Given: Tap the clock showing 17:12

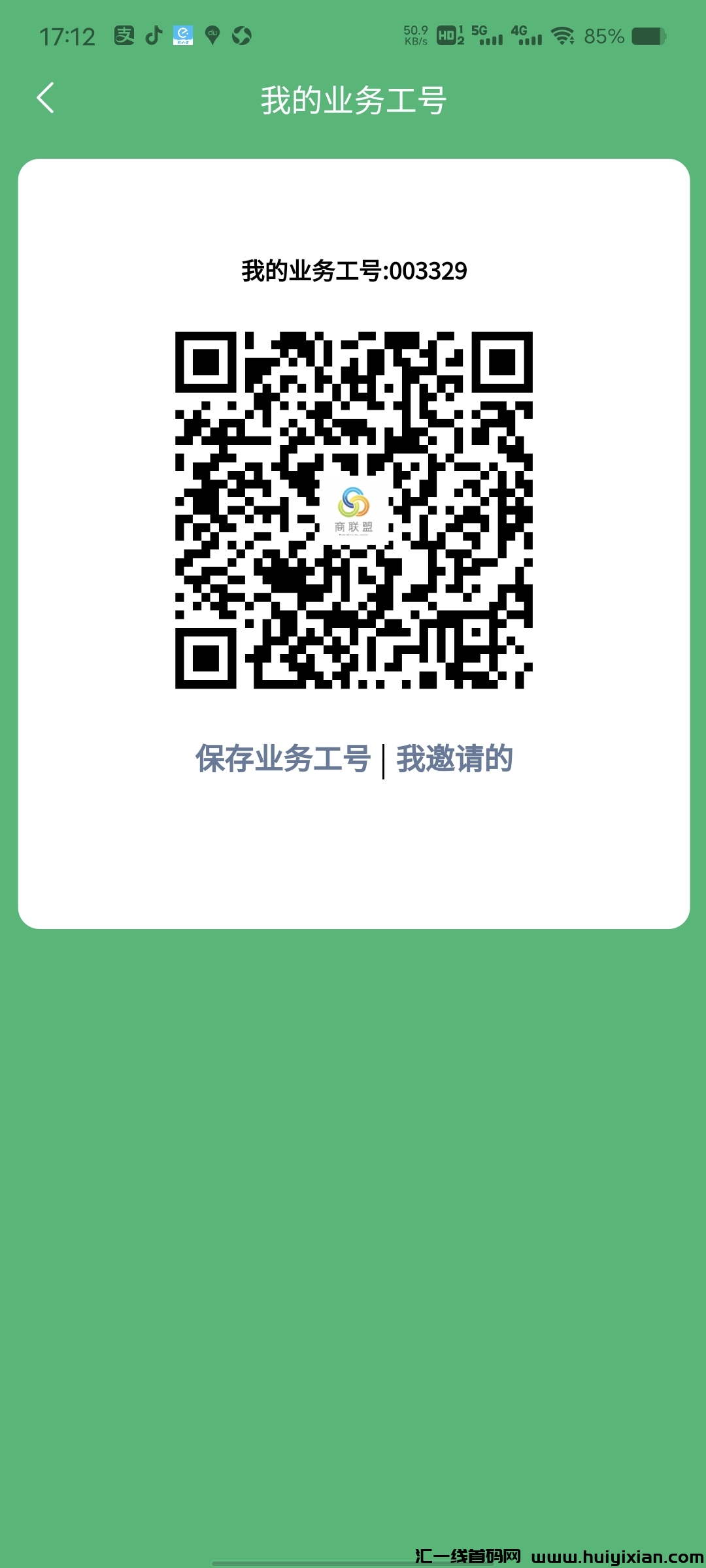Looking at the screenshot, I should pyautogui.click(x=69, y=35).
